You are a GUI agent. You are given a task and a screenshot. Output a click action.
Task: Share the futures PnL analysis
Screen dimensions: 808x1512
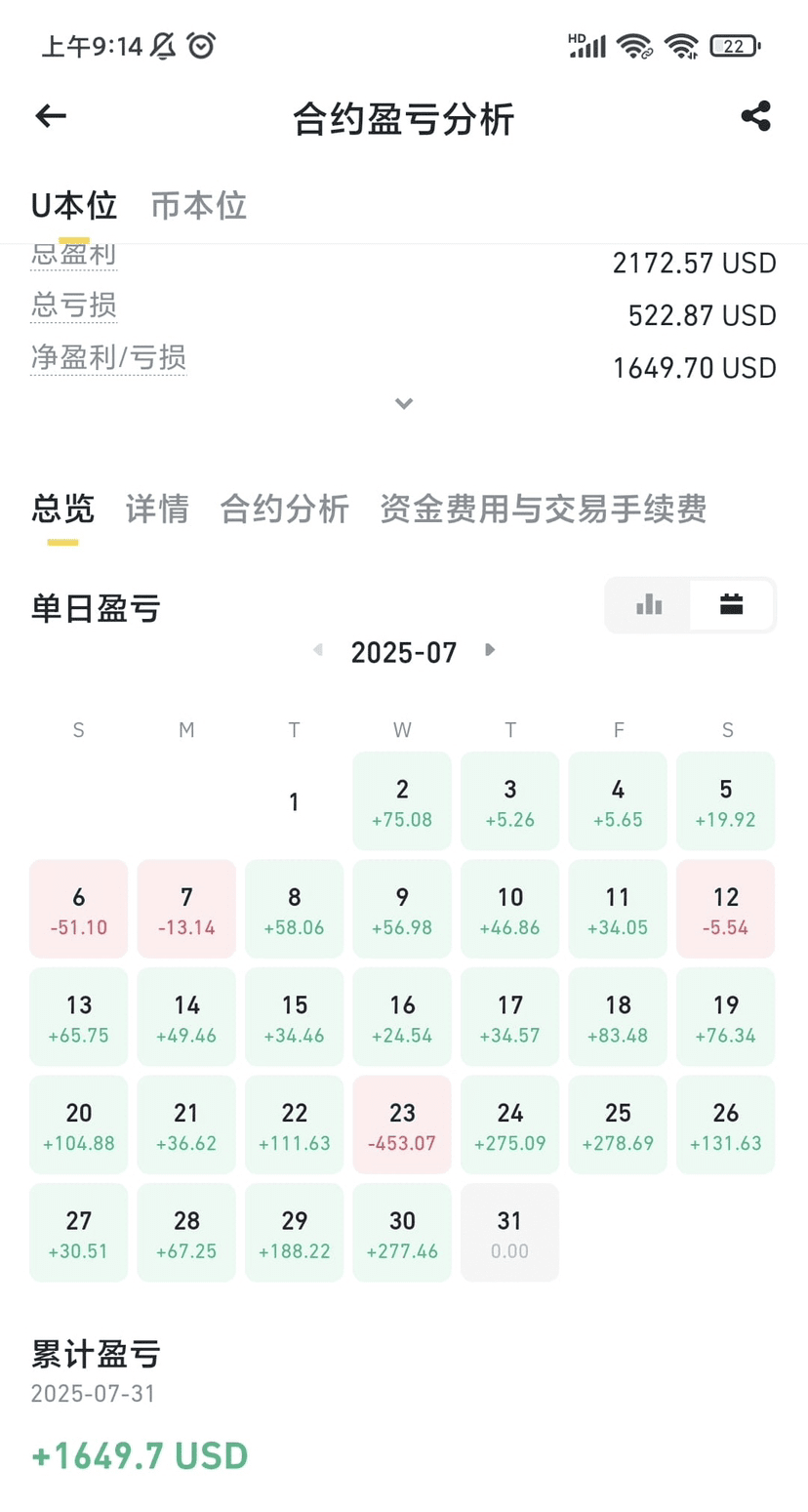(x=755, y=116)
